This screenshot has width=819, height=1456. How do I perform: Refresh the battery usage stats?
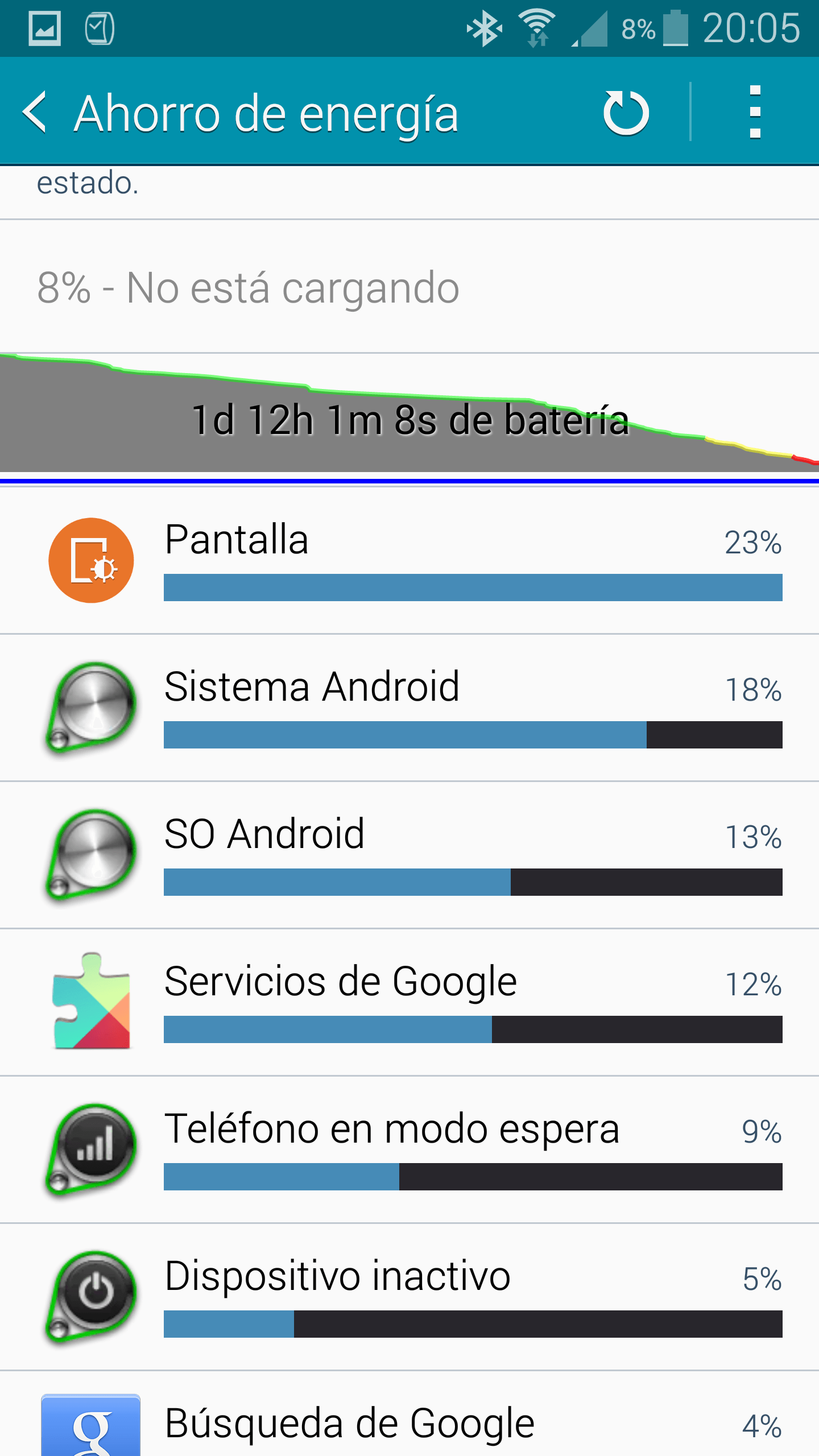(626, 113)
